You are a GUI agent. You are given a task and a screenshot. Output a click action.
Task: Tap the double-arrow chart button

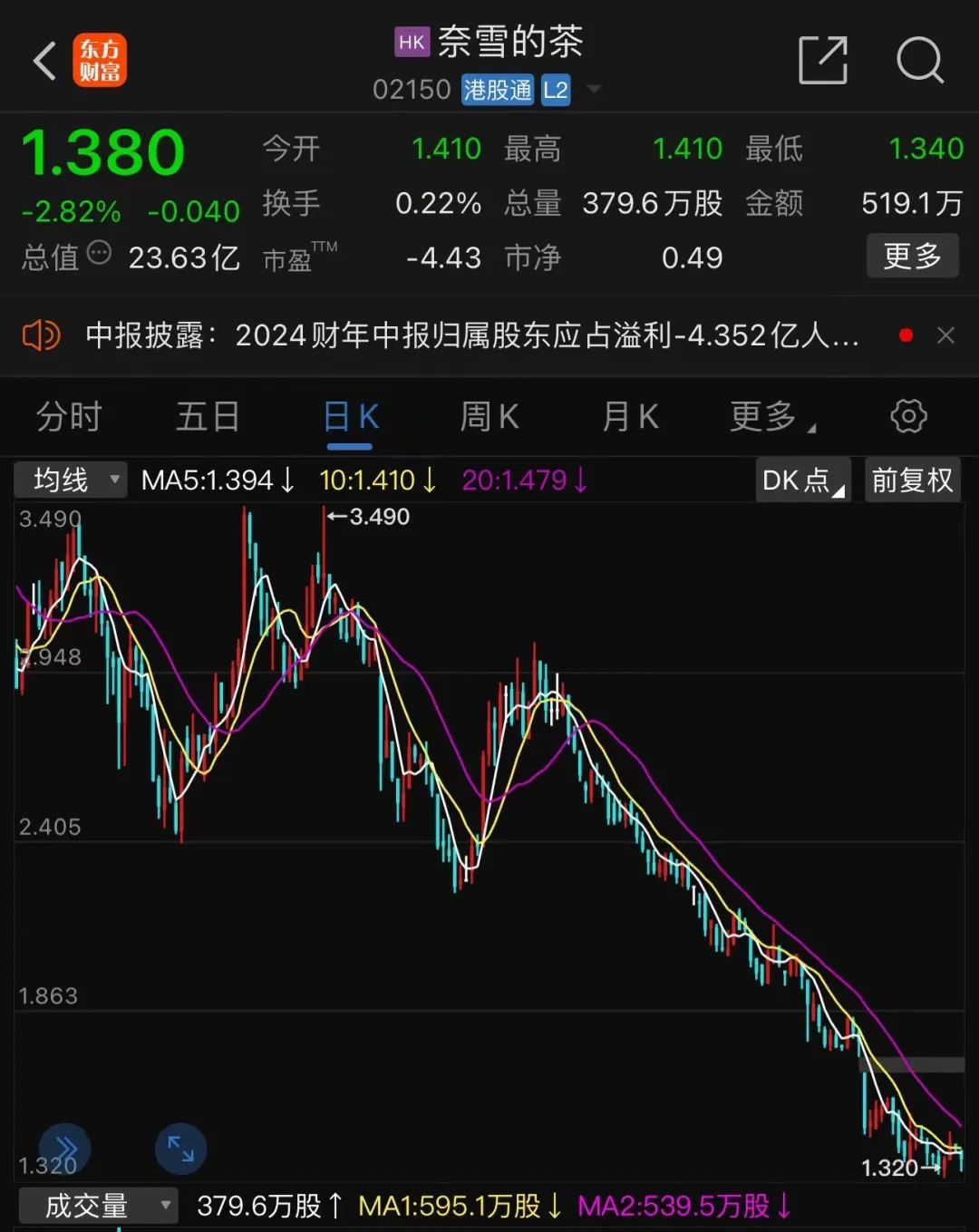coord(65,1150)
